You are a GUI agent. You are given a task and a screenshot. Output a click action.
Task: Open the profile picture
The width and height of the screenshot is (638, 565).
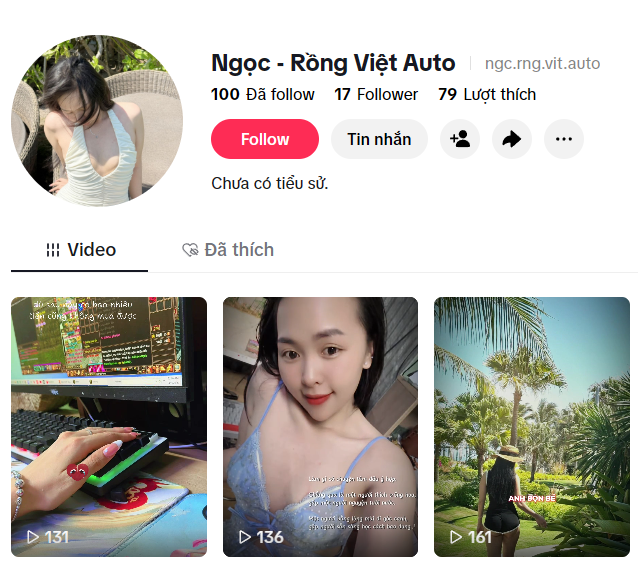pyautogui.click(x=97, y=120)
